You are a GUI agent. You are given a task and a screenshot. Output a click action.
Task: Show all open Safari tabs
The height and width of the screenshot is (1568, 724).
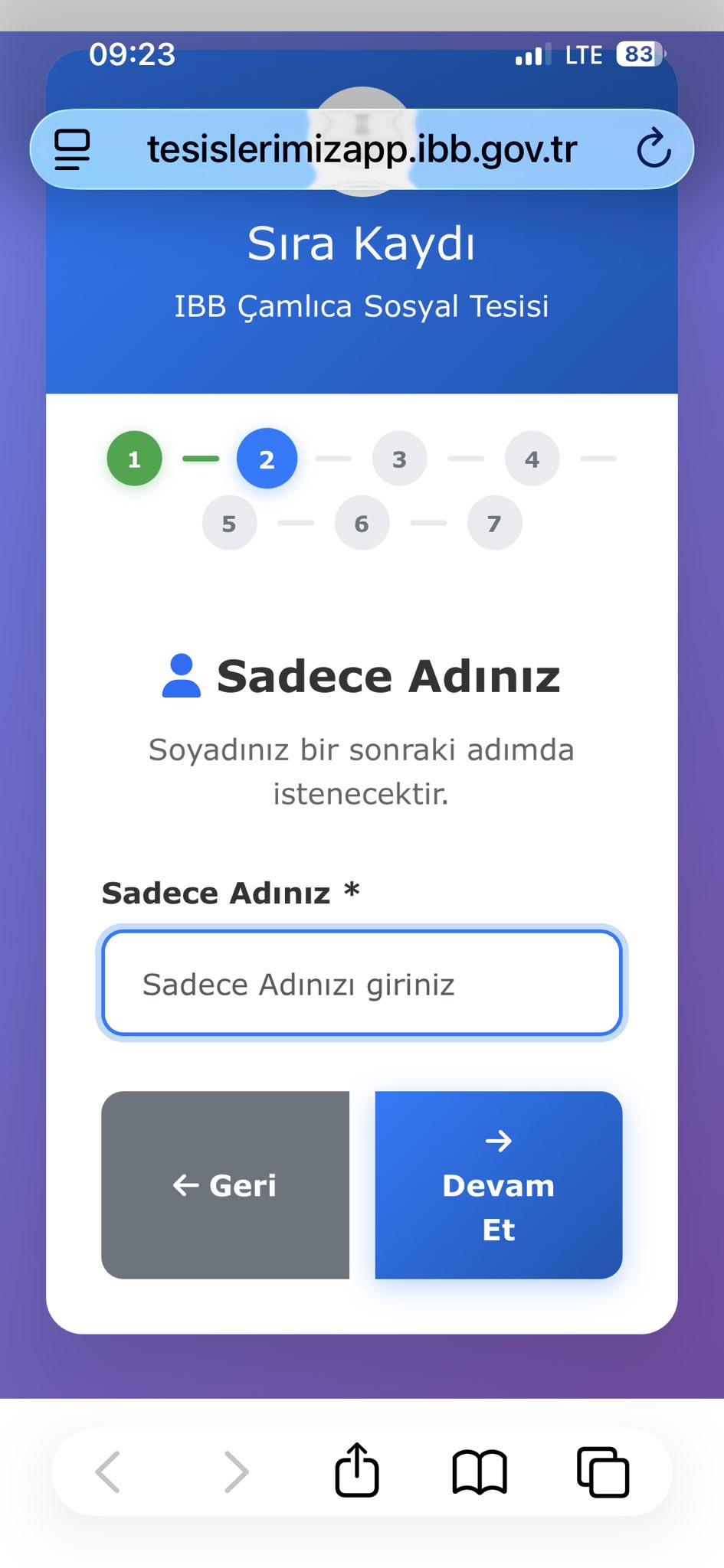coord(603,1471)
